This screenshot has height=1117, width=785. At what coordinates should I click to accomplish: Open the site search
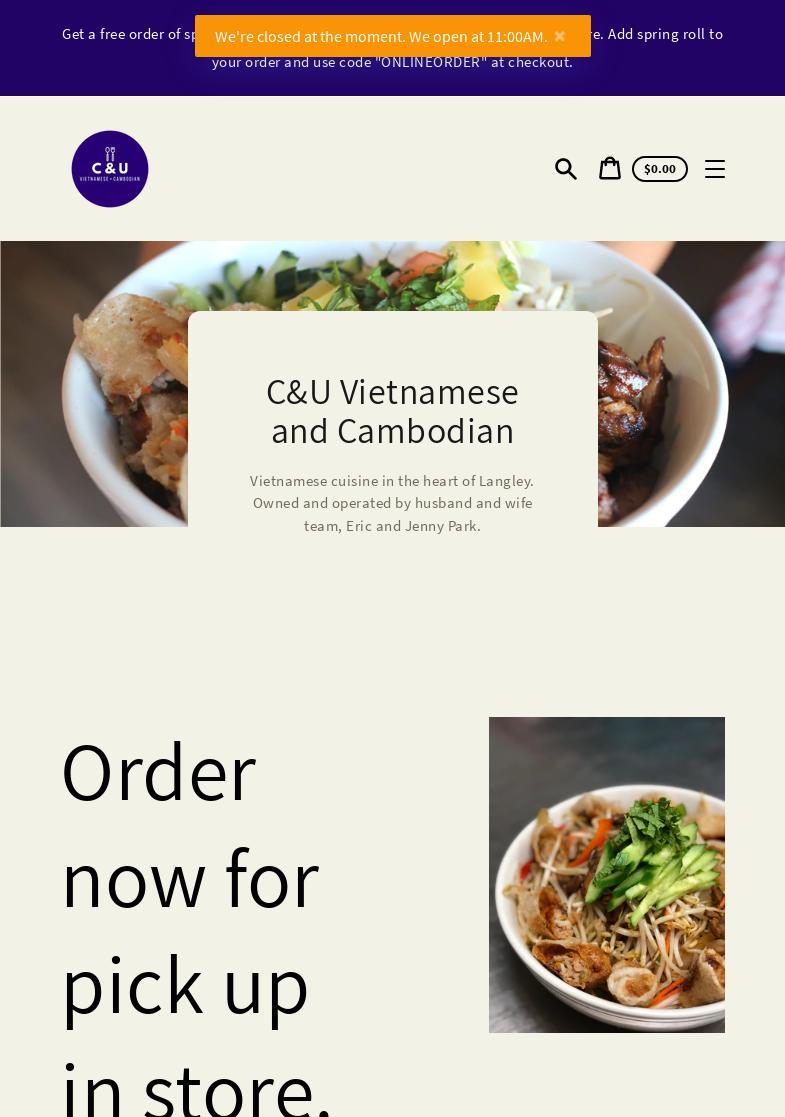pyautogui.click(x=566, y=169)
